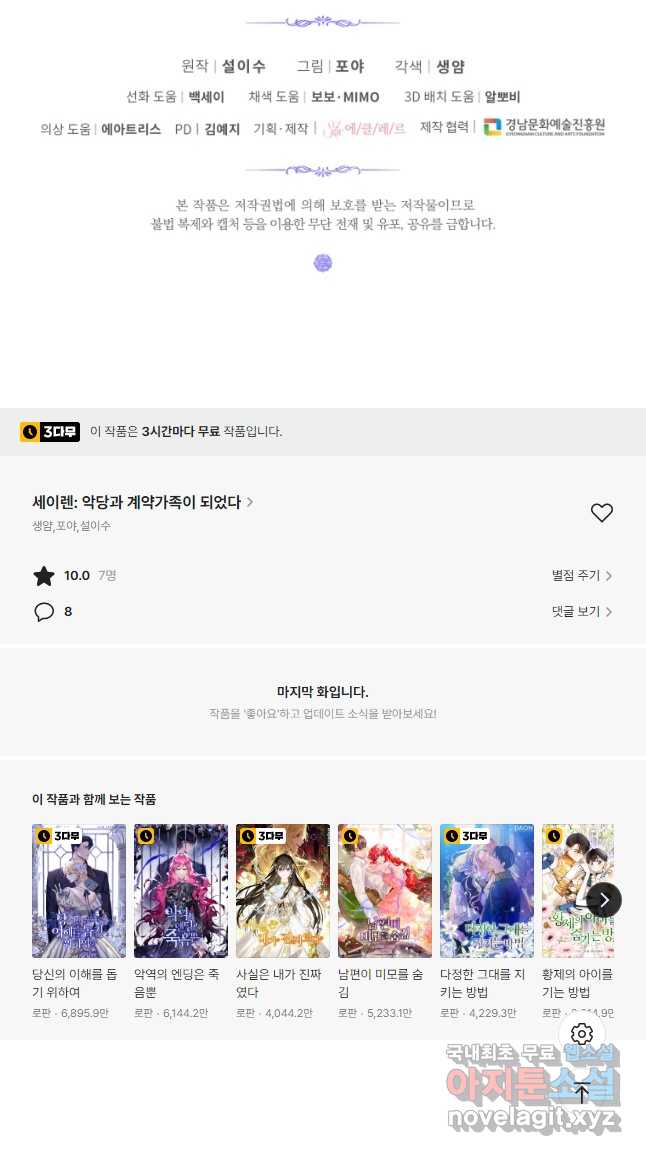
Task: Like this series with the heart icon
Action: [x=602, y=512]
